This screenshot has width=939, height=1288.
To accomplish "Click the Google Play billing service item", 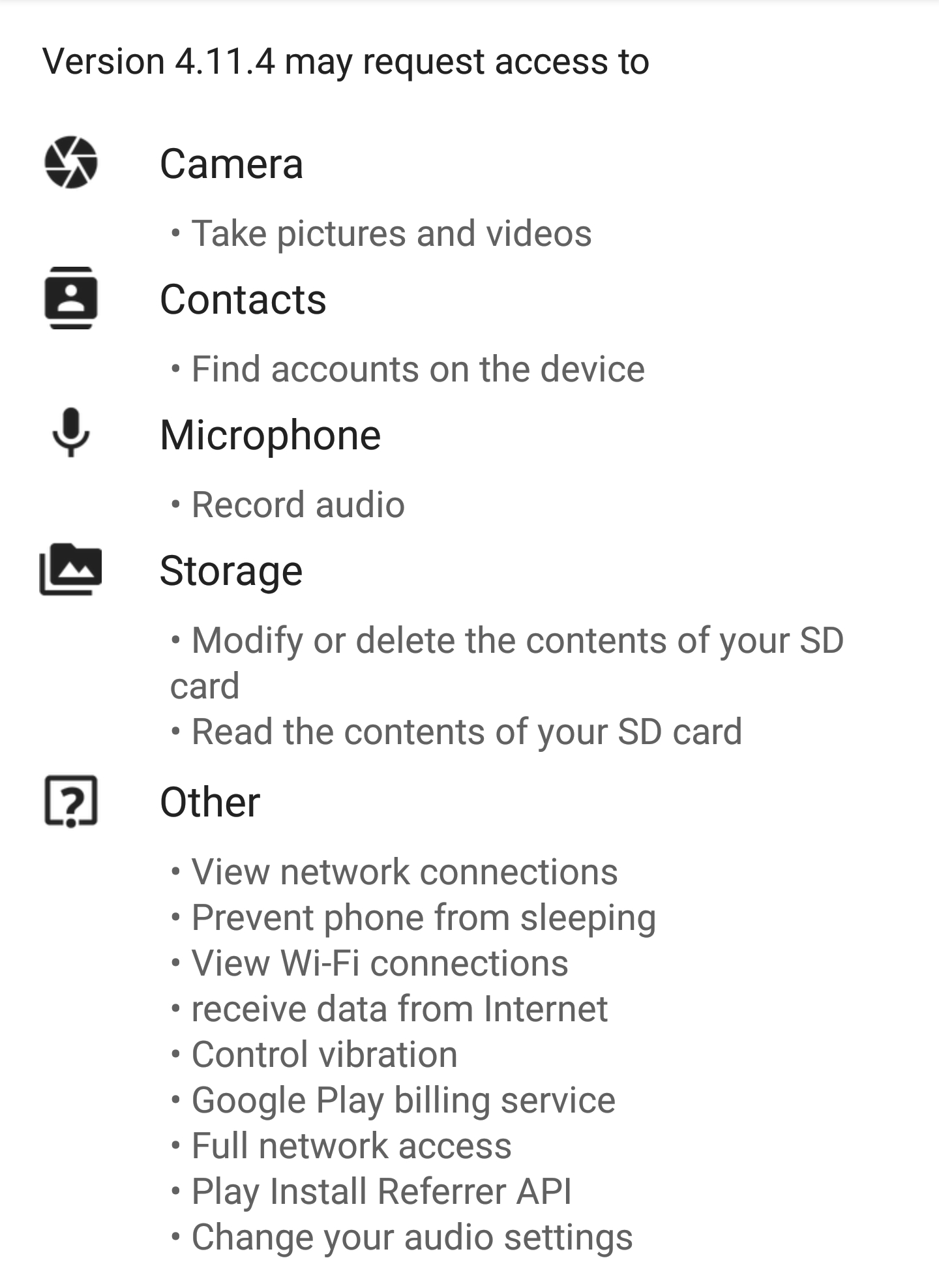I will pyautogui.click(x=402, y=1100).
